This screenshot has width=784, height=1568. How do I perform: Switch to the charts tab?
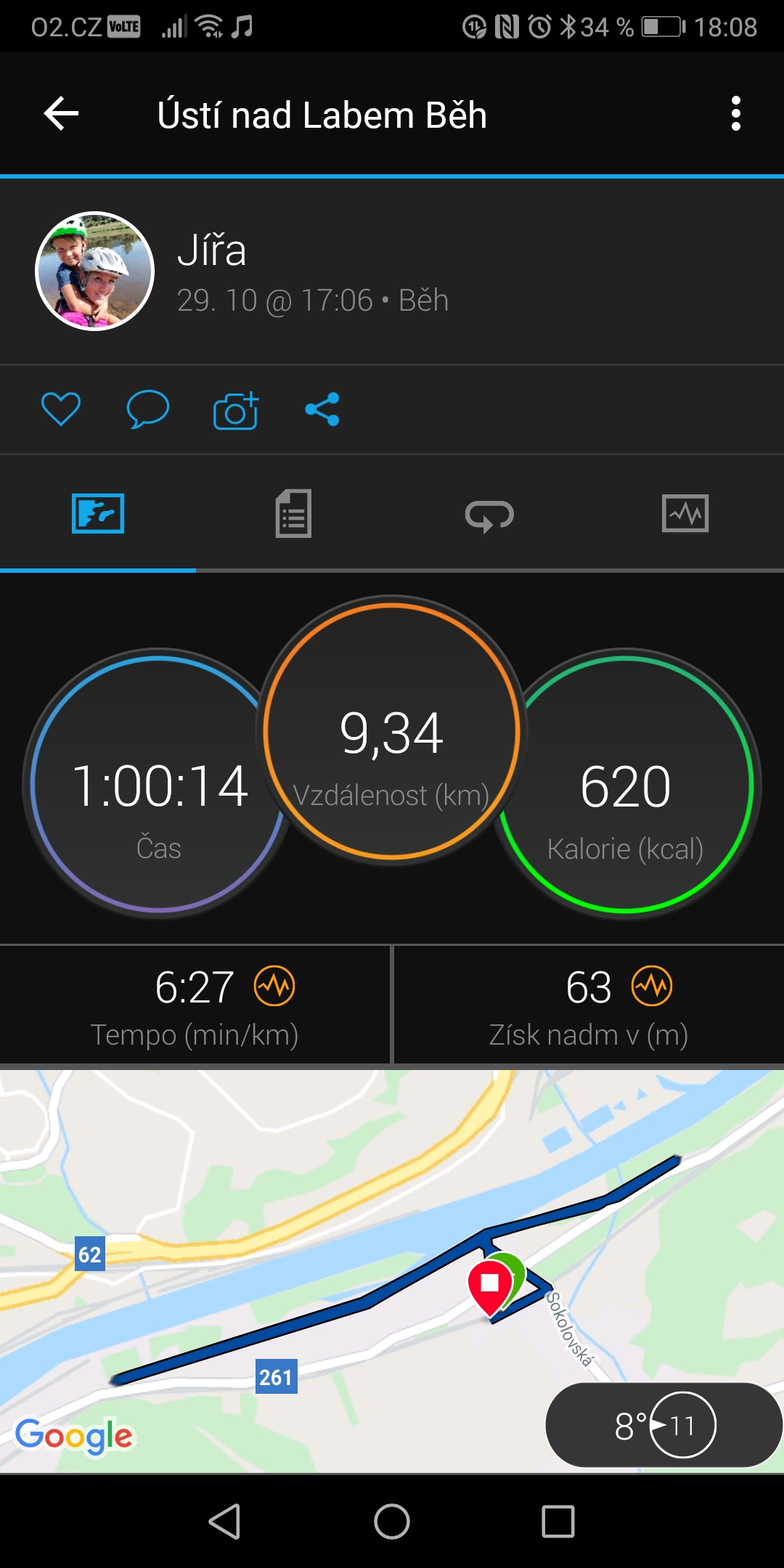685,514
